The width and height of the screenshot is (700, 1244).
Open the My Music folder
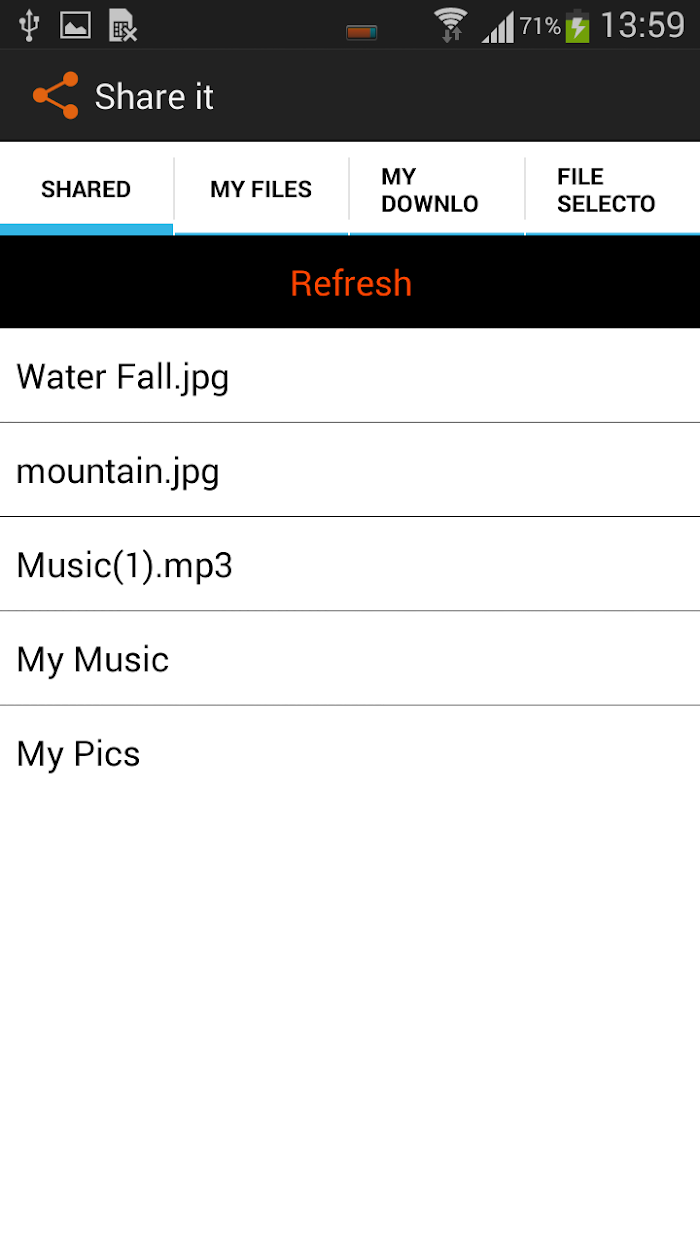pos(350,658)
